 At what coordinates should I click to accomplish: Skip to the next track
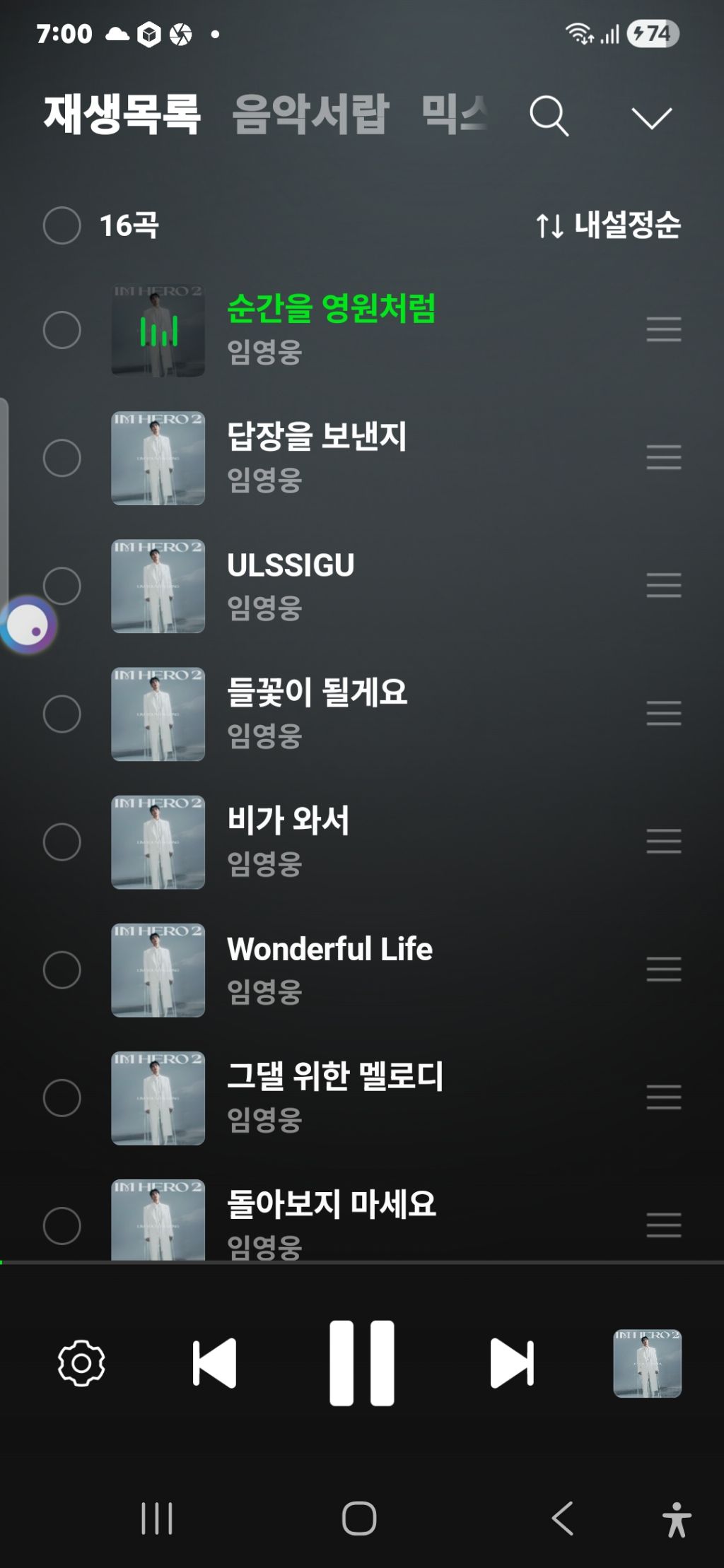pyautogui.click(x=512, y=1363)
